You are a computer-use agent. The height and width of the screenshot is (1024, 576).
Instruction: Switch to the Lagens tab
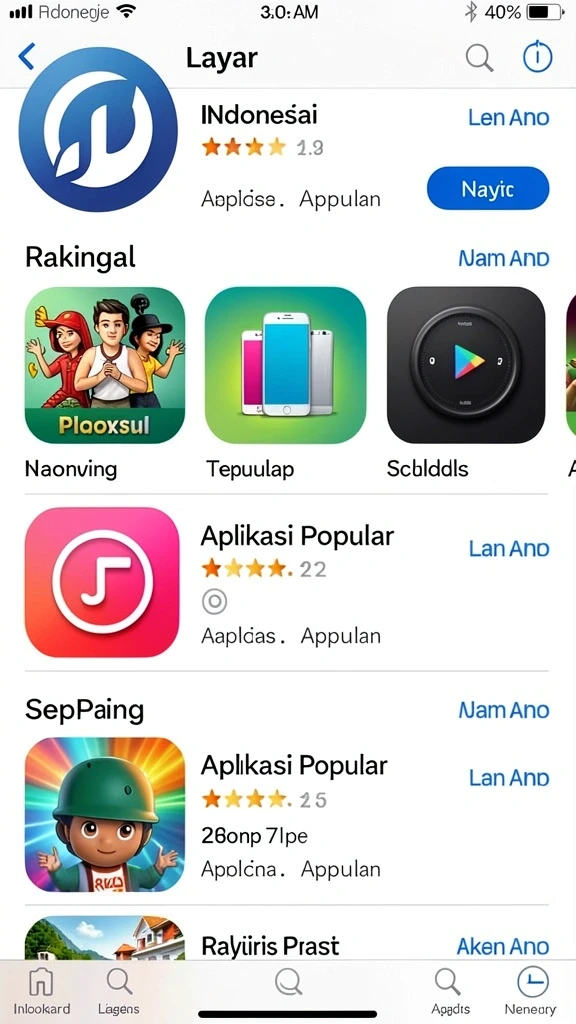click(x=119, y=990)
